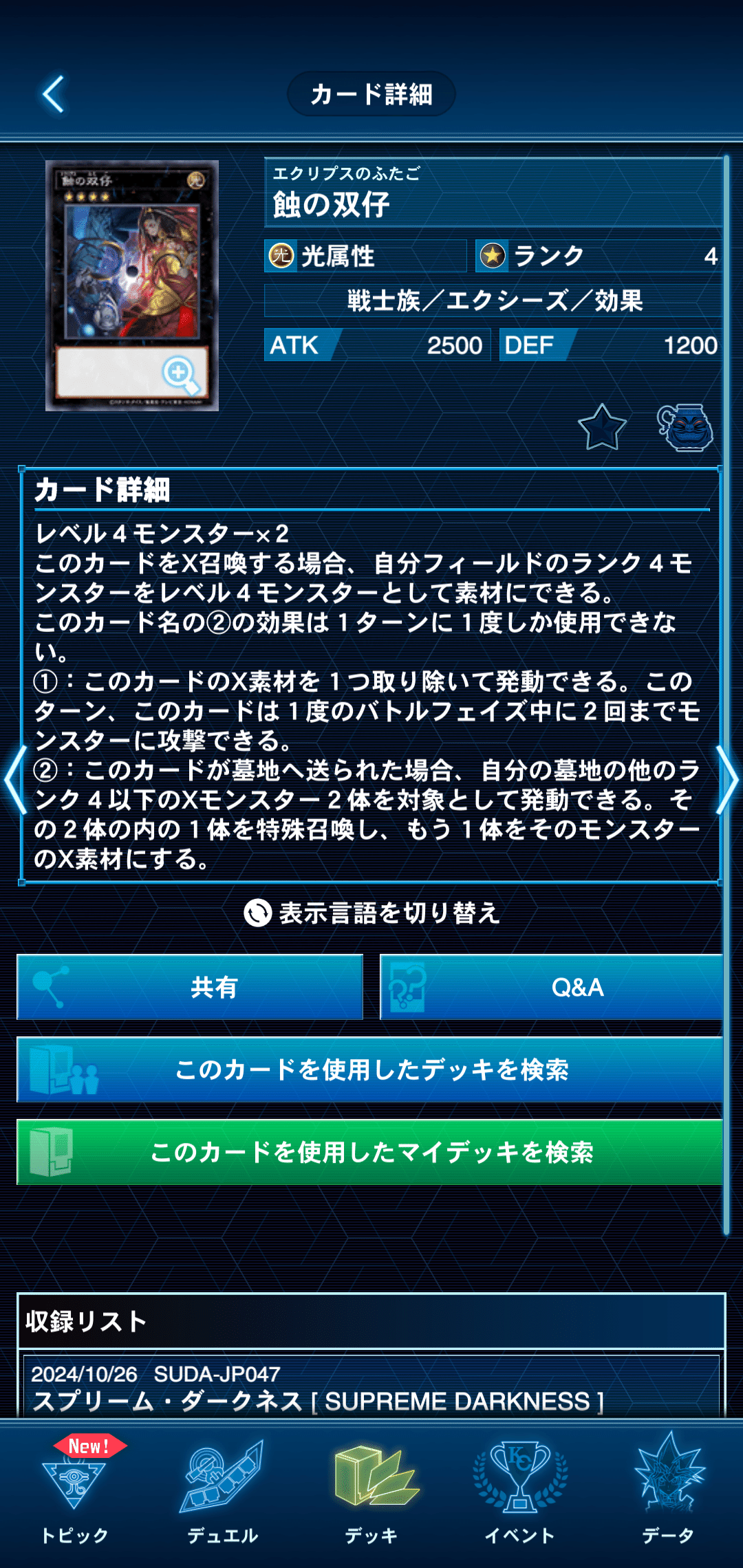The image size is (743, 1568).
Task: Tap 表示言語を切り替え to switch language
Action: (x=371, y=913)
